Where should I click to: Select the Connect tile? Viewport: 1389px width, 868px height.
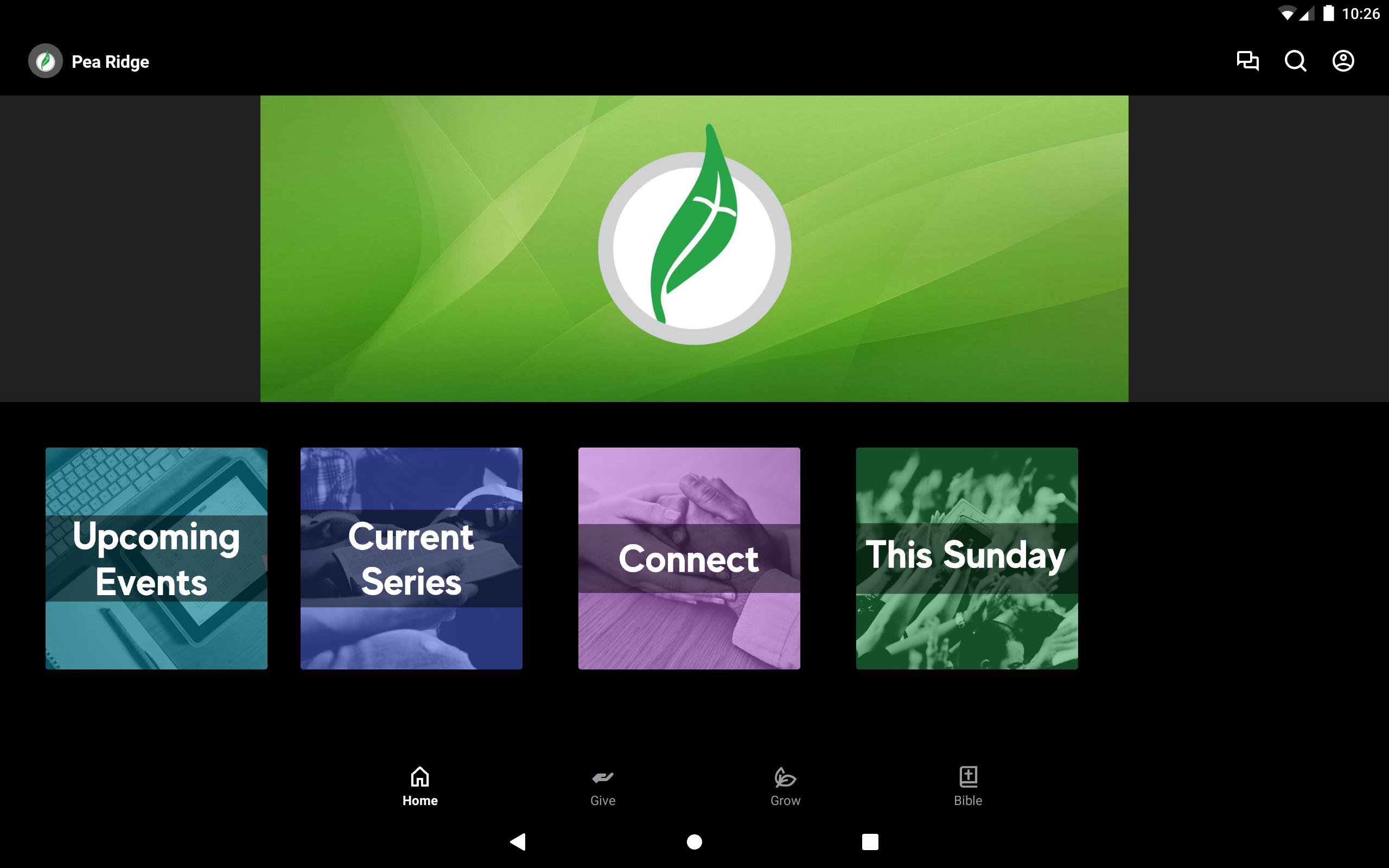(689, 558)
